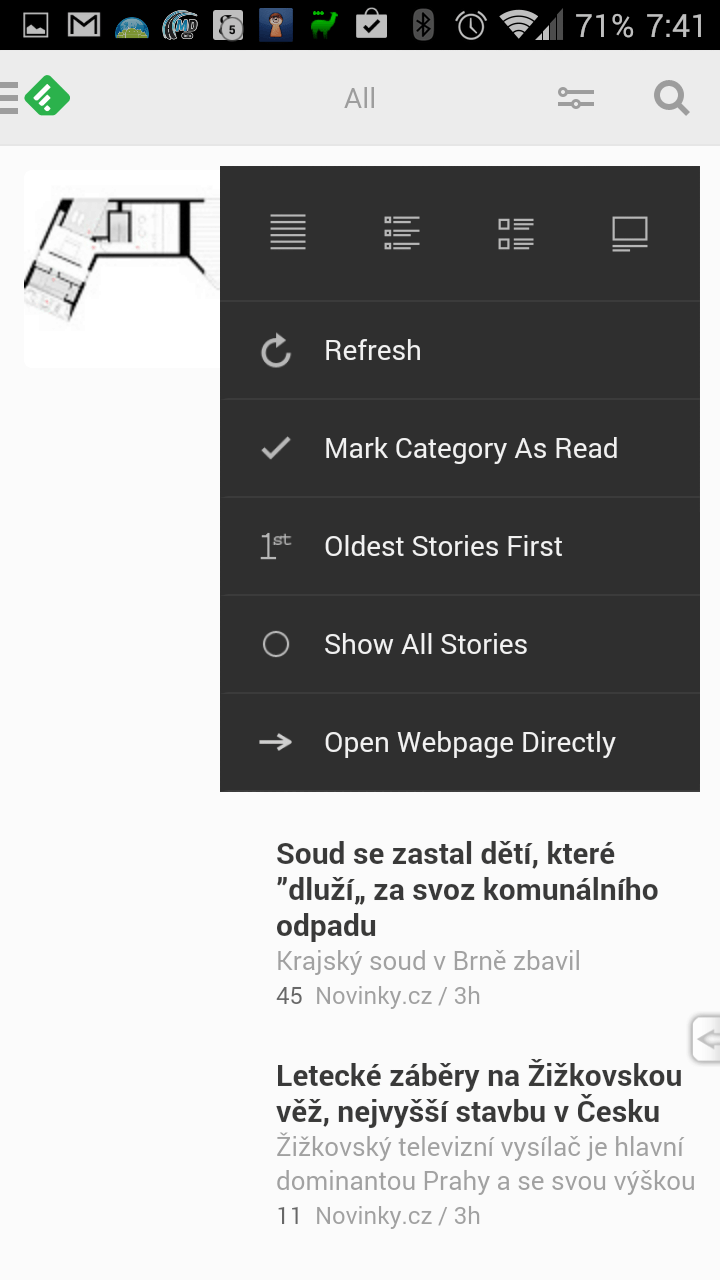Select Oldest Stories First

[460, 546]
